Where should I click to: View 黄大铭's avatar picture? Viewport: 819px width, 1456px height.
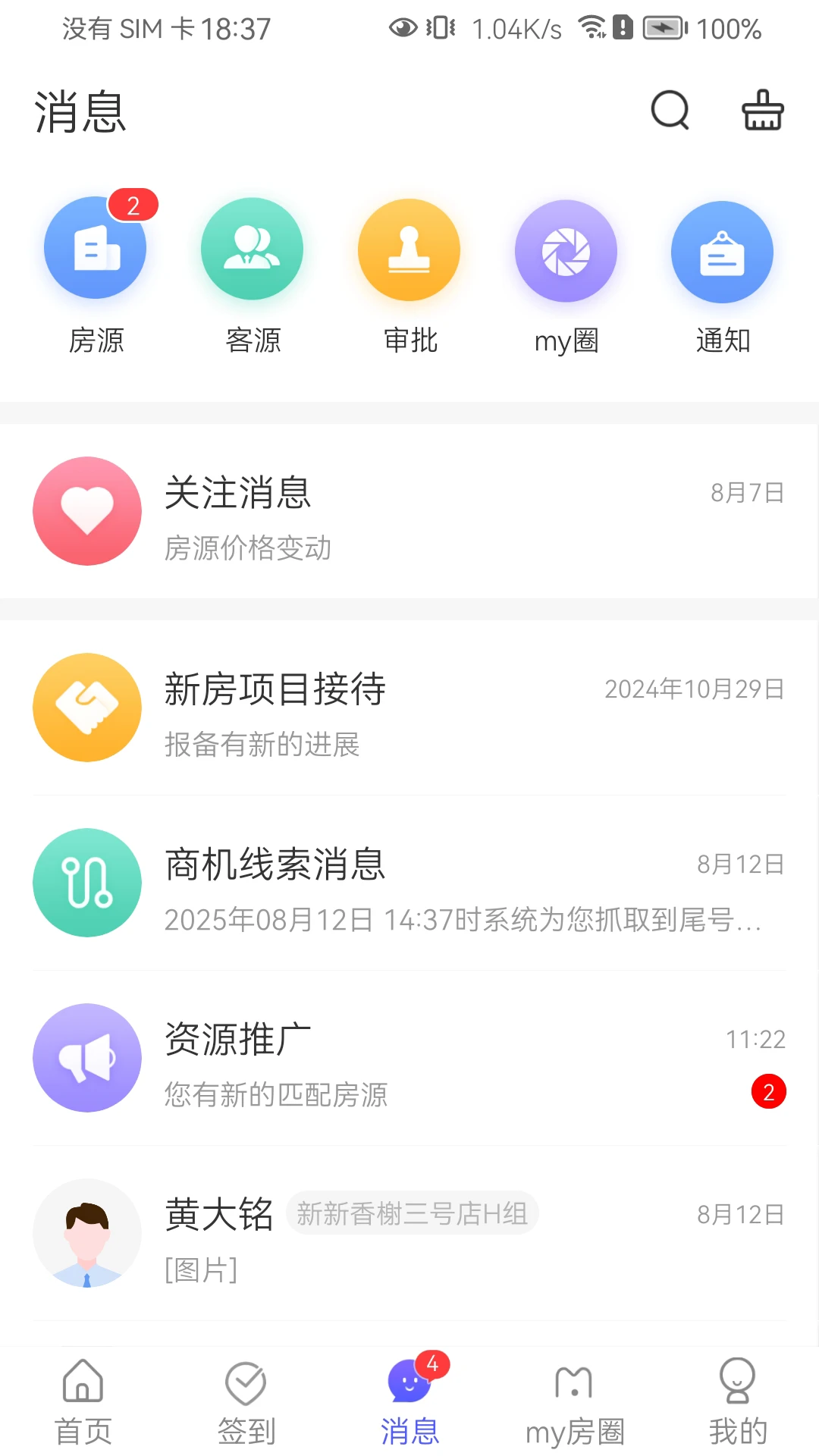(87, 1233)
